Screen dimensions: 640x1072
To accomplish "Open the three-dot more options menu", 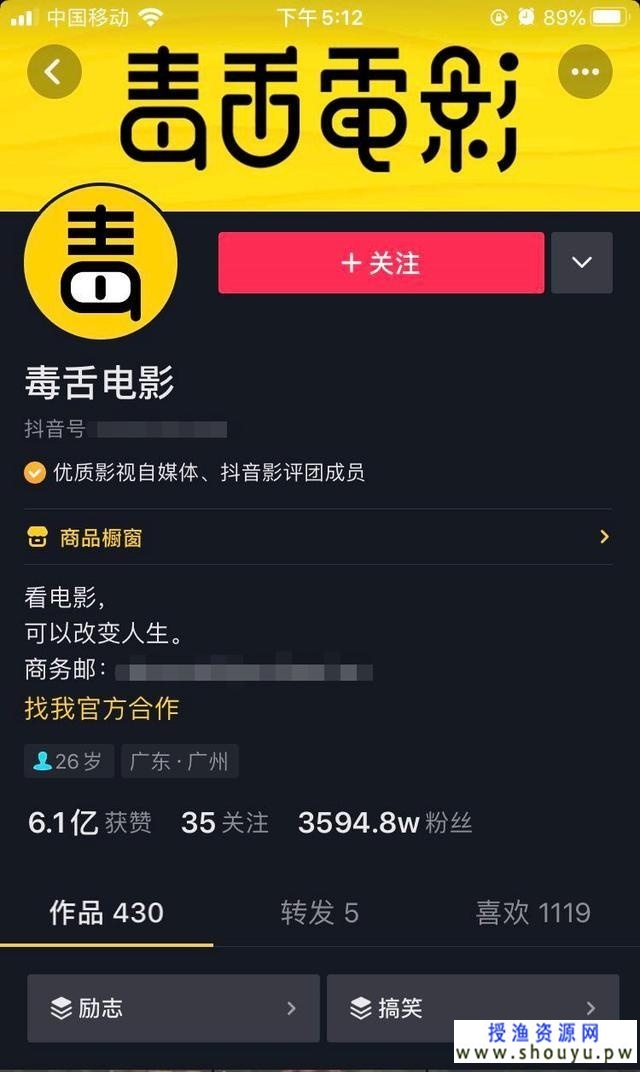I will pyautogui.click(x=585, y=72).
